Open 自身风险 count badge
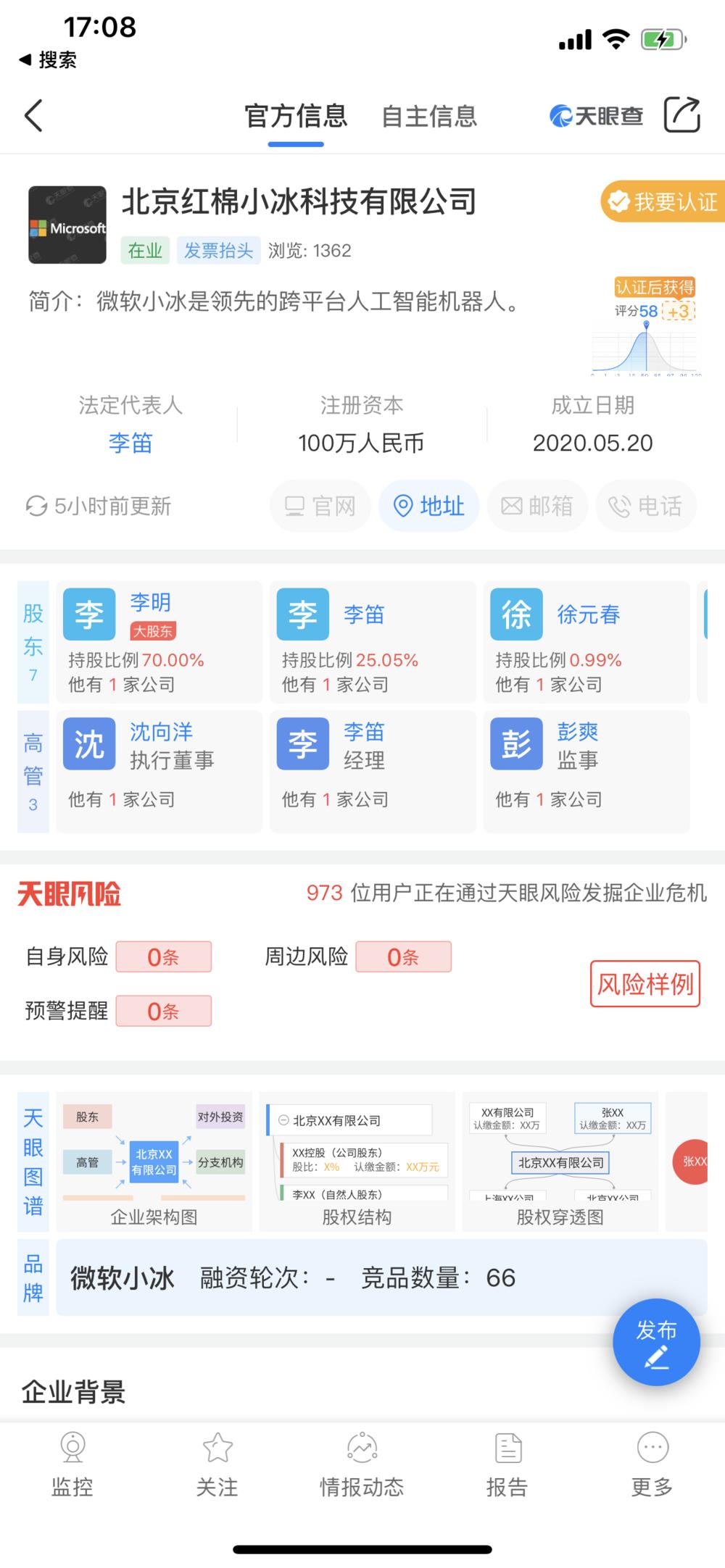 click(163, 957)
